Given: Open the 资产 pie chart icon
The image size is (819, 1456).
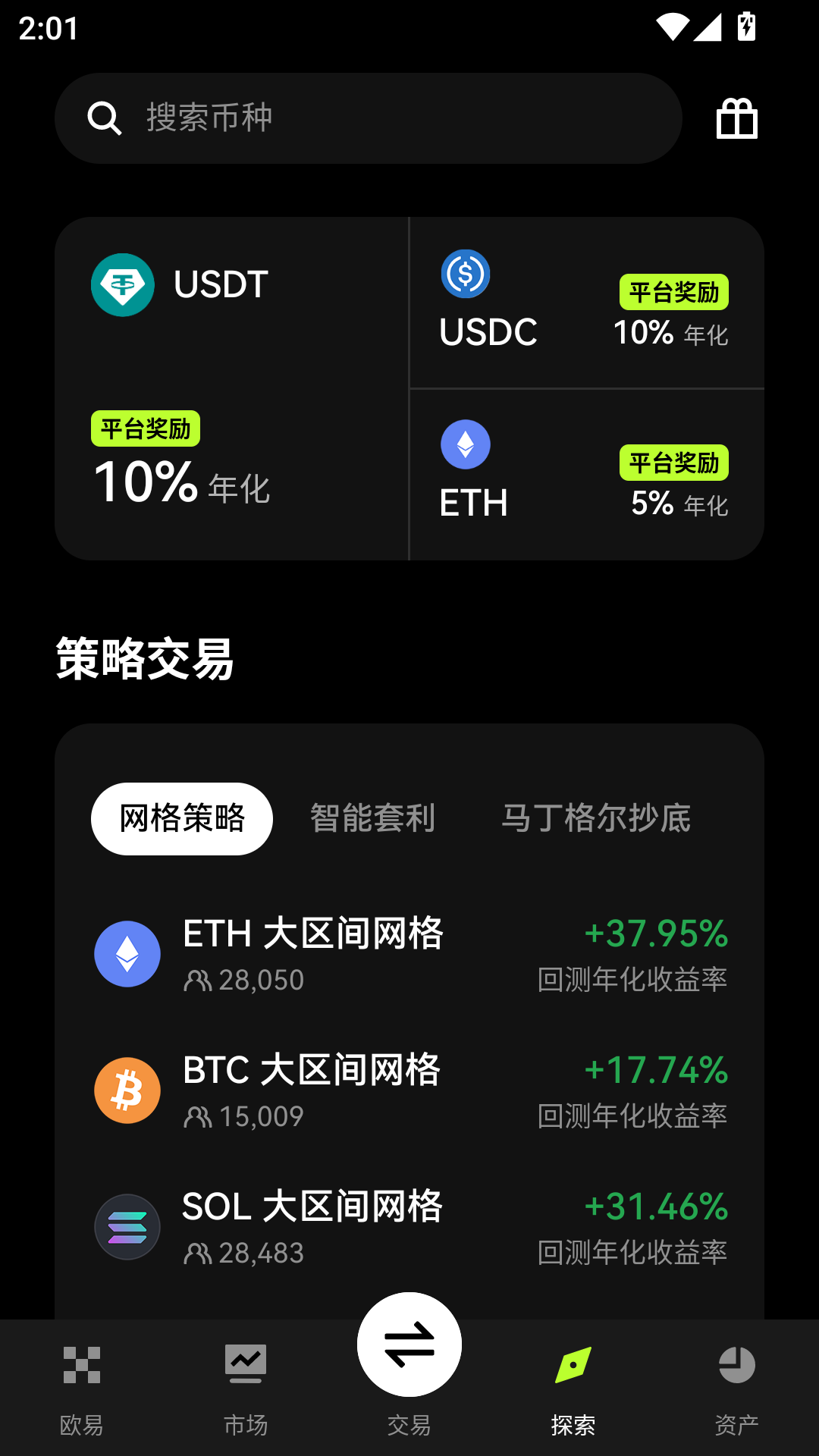Looking at the screenshot, I should 736,1363.
